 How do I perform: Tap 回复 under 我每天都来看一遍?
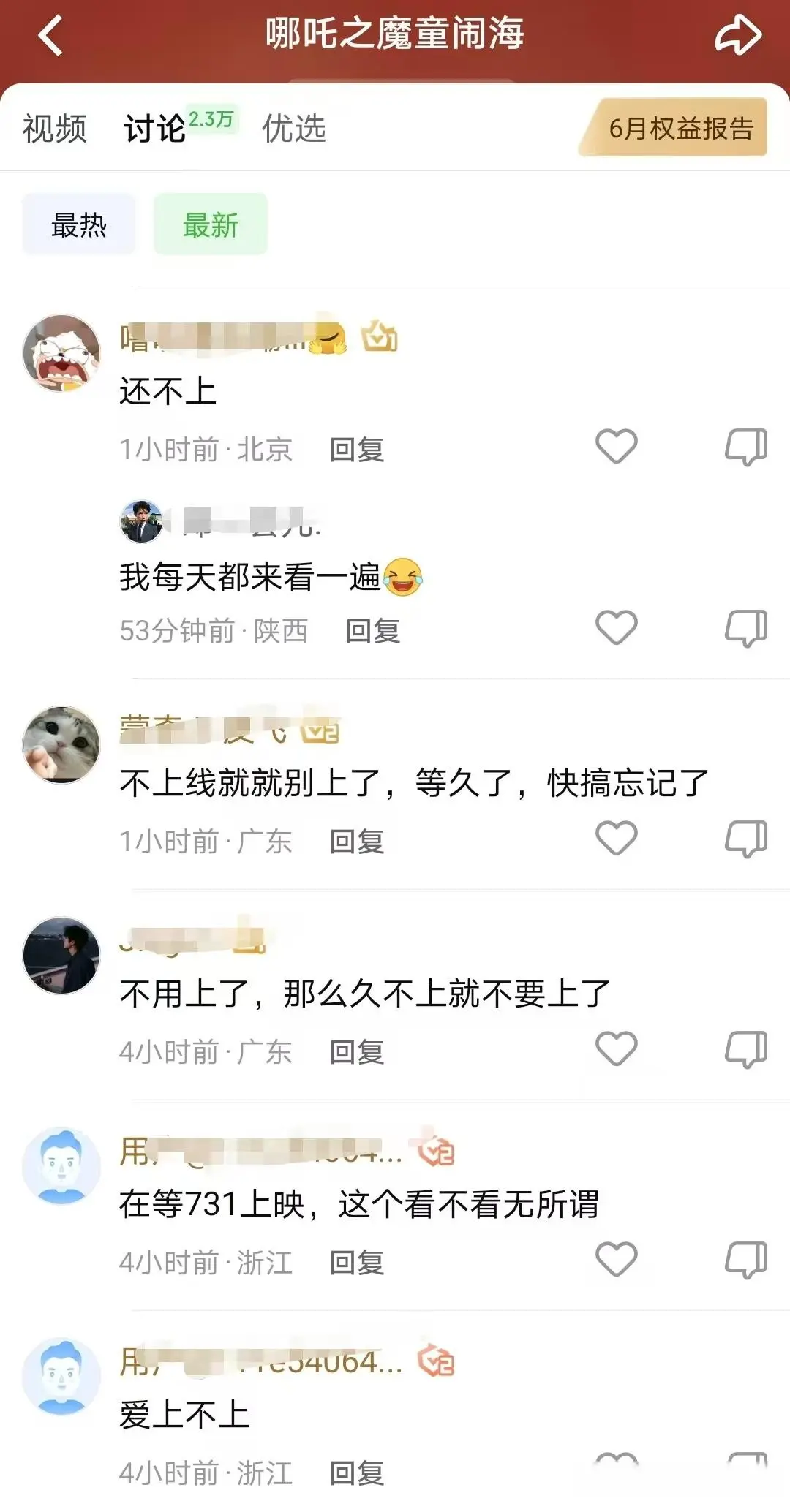point(373,631)
